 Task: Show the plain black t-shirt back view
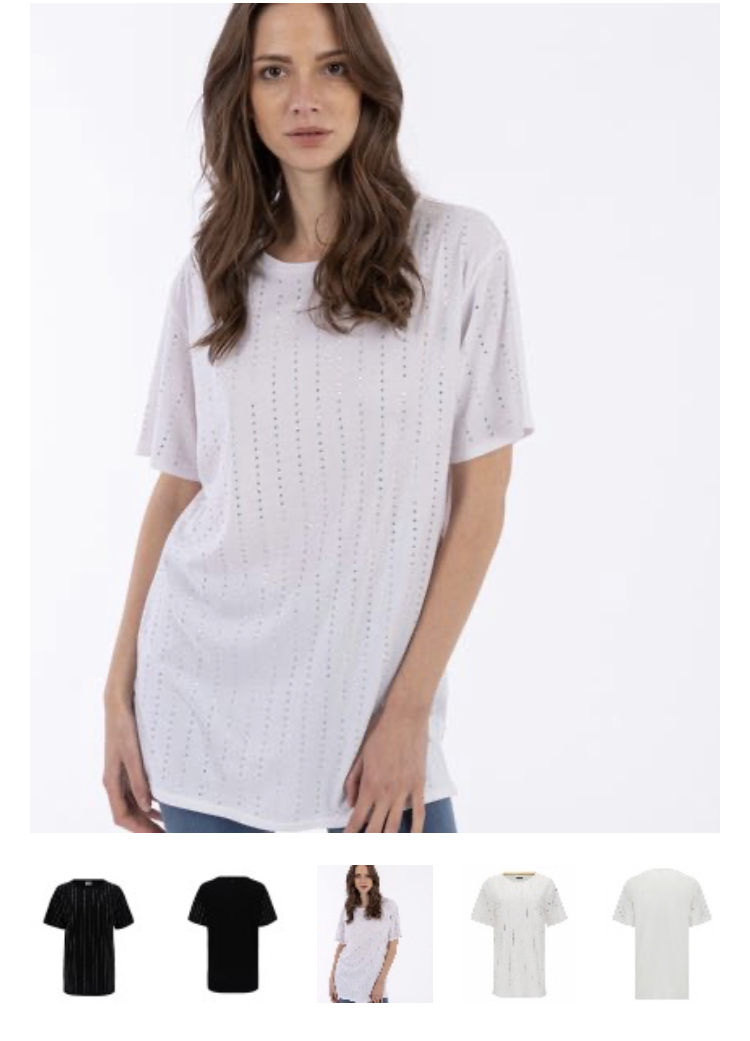click(232, 935)
